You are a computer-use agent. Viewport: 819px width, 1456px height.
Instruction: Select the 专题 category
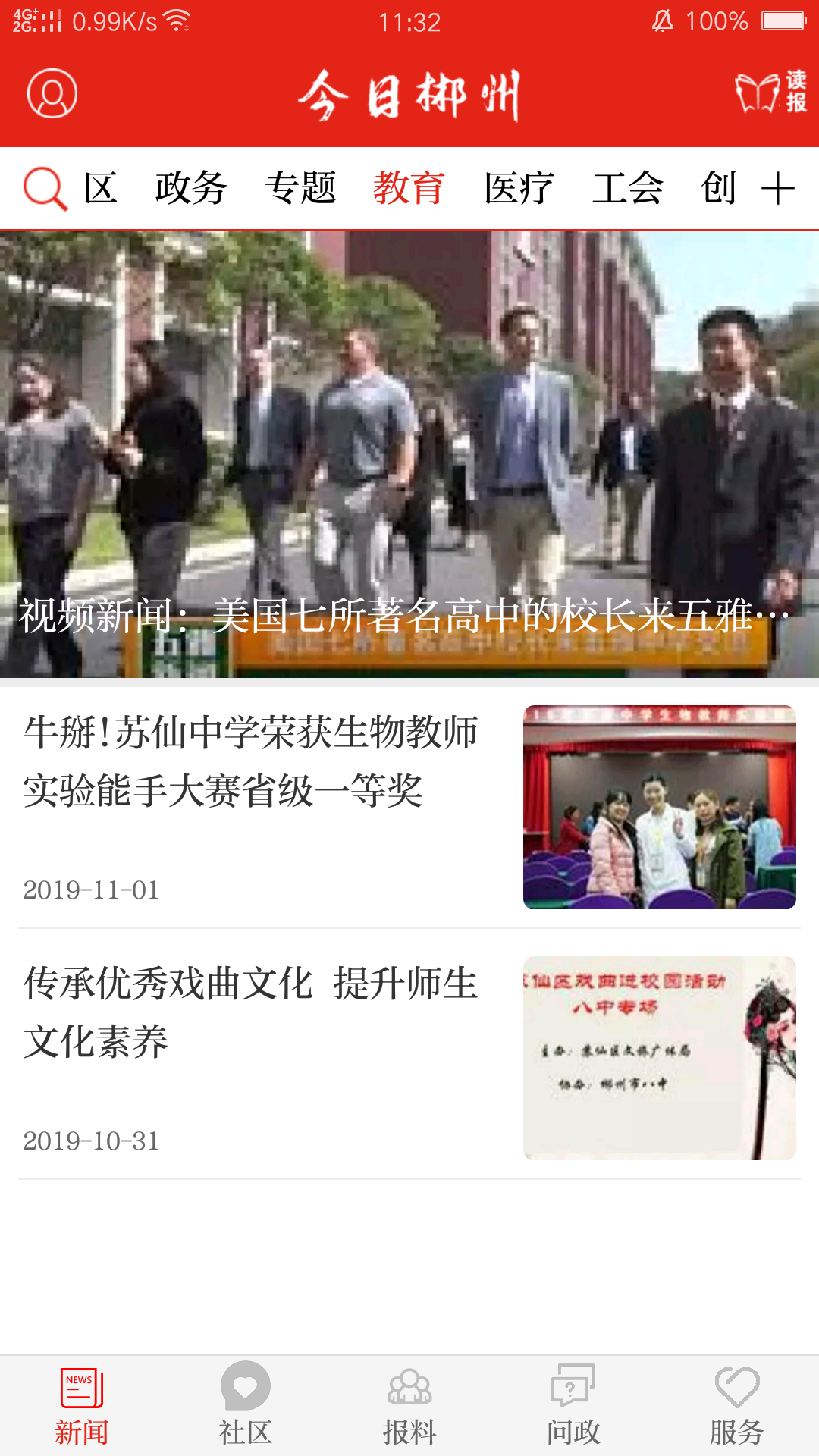click(303, 190)
